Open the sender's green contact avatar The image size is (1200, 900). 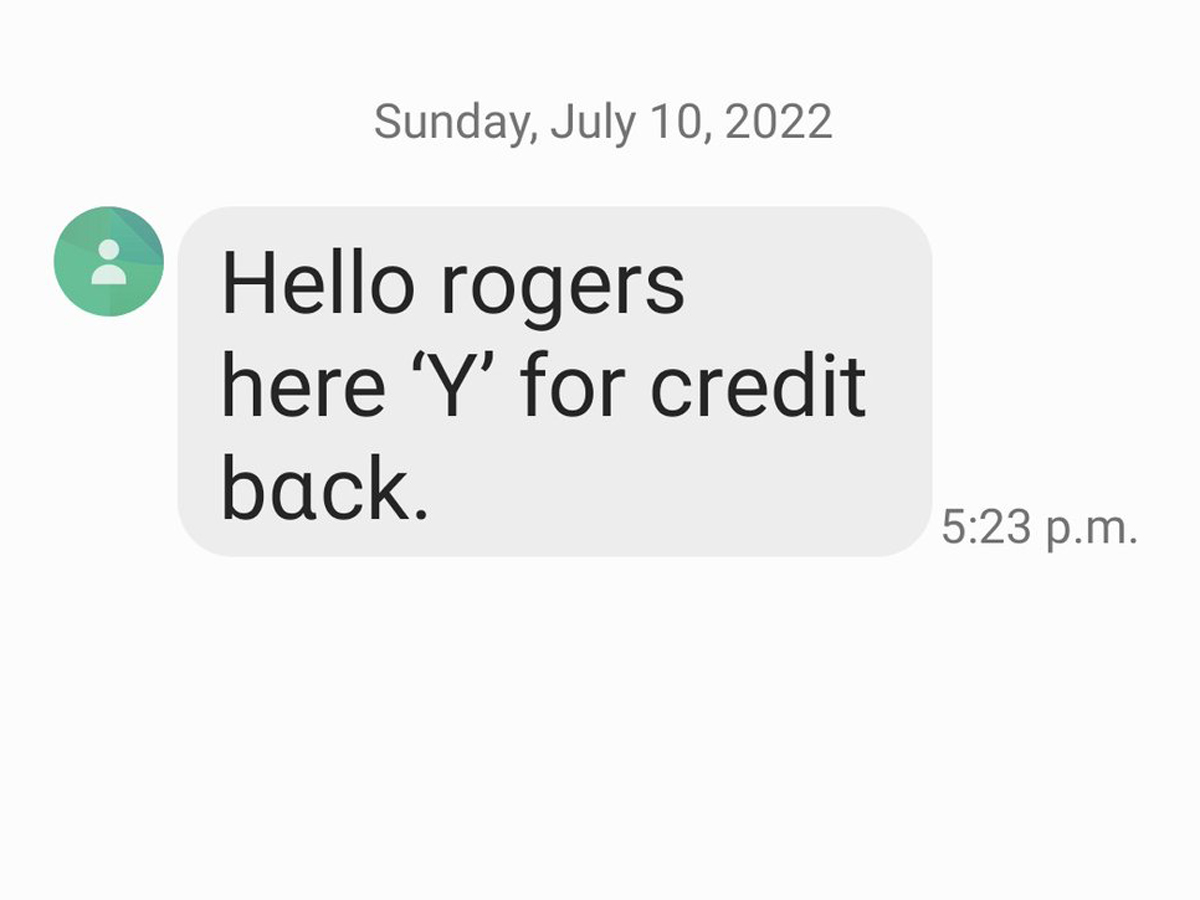108,262
